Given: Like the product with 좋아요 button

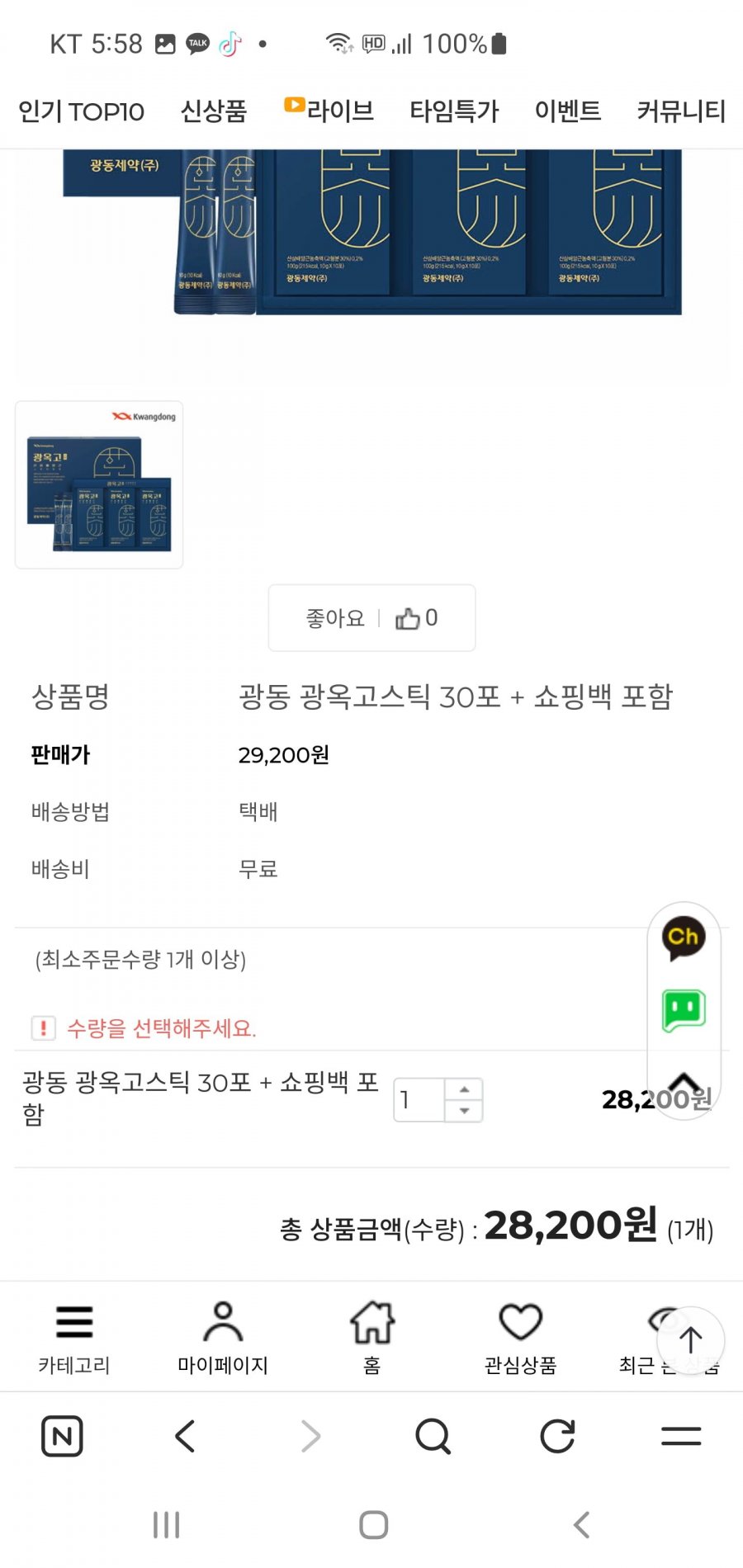Looking at the screenshot, I should point(371,618).
